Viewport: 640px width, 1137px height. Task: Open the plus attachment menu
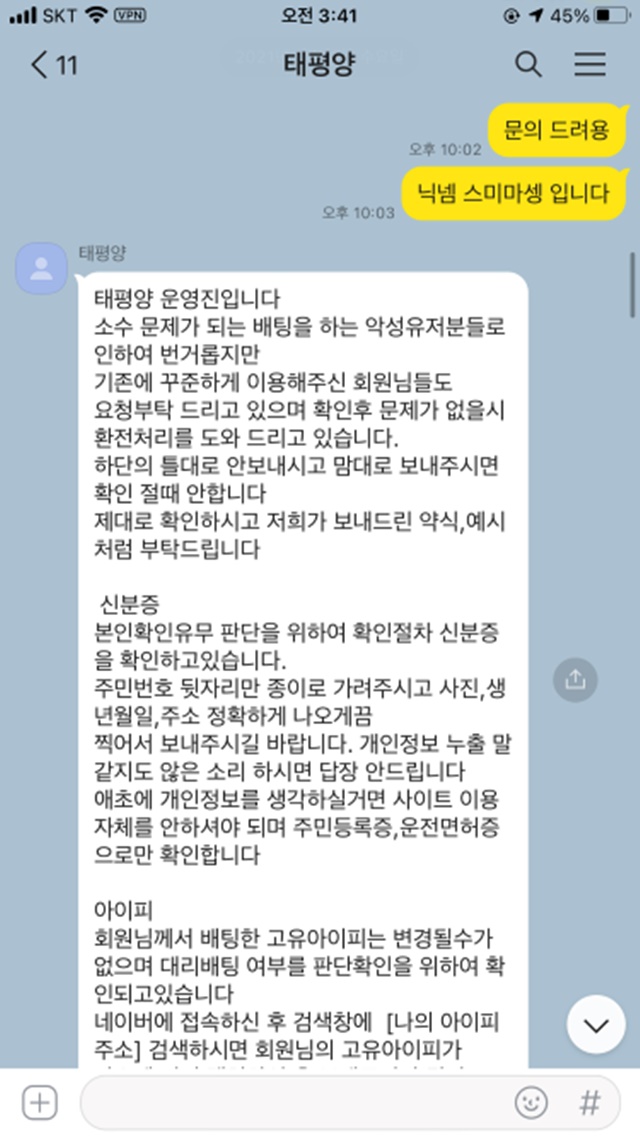click(x=39, y=1103)
